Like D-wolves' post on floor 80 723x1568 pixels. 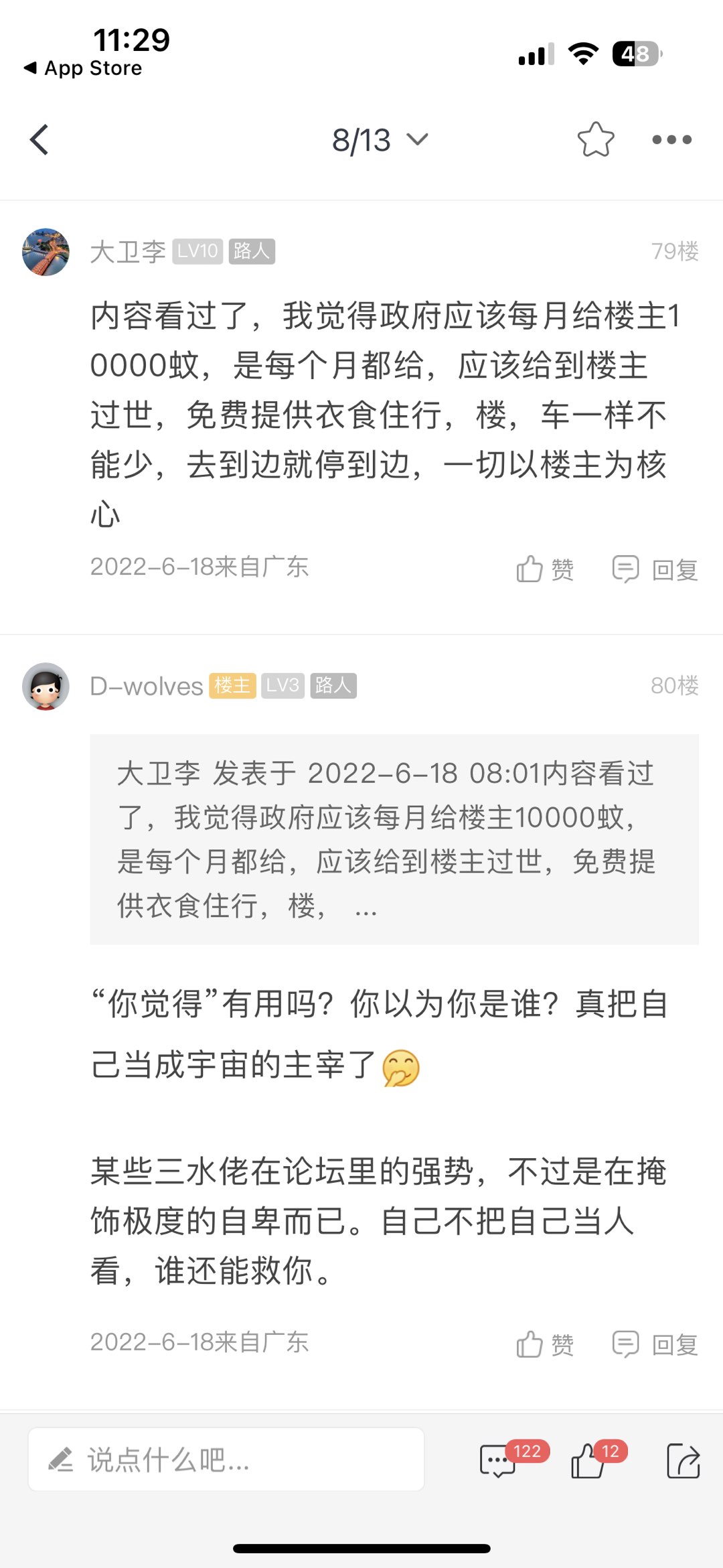[x=545, y=1344]
